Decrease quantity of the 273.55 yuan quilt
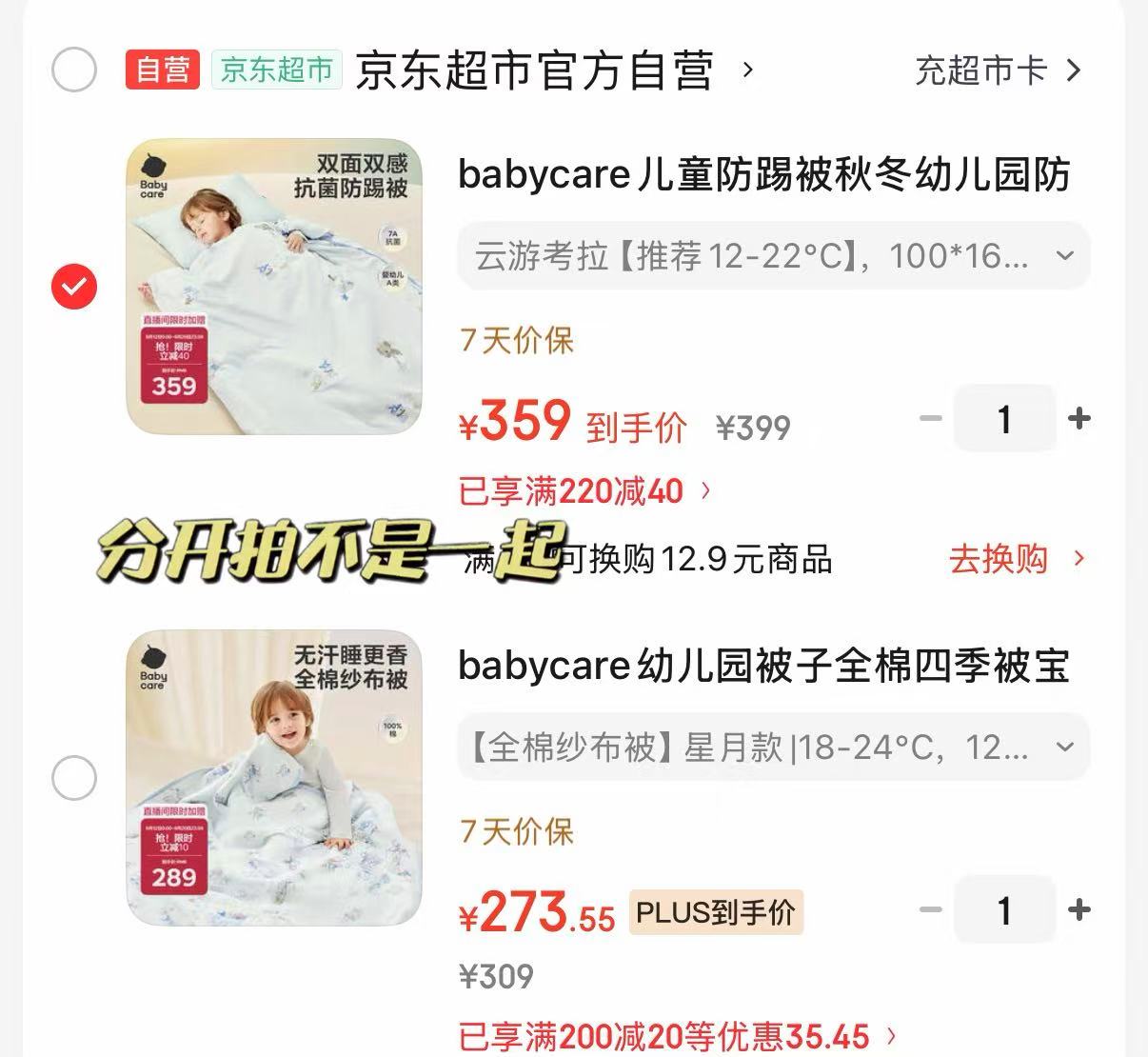This screenshot has width=1148, height=1057. (930, 910)
